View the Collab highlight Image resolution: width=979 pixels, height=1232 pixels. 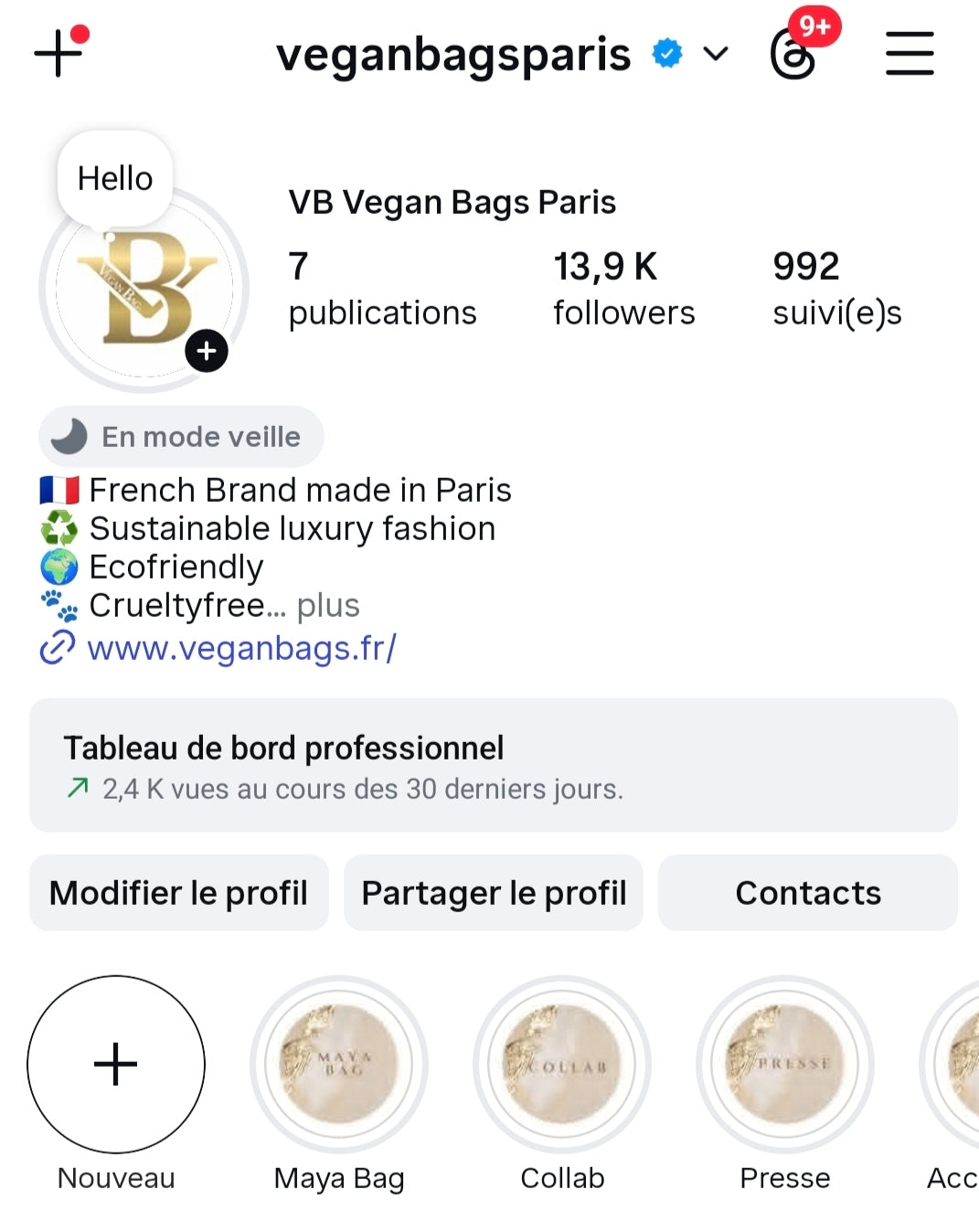pos(562,1065)
